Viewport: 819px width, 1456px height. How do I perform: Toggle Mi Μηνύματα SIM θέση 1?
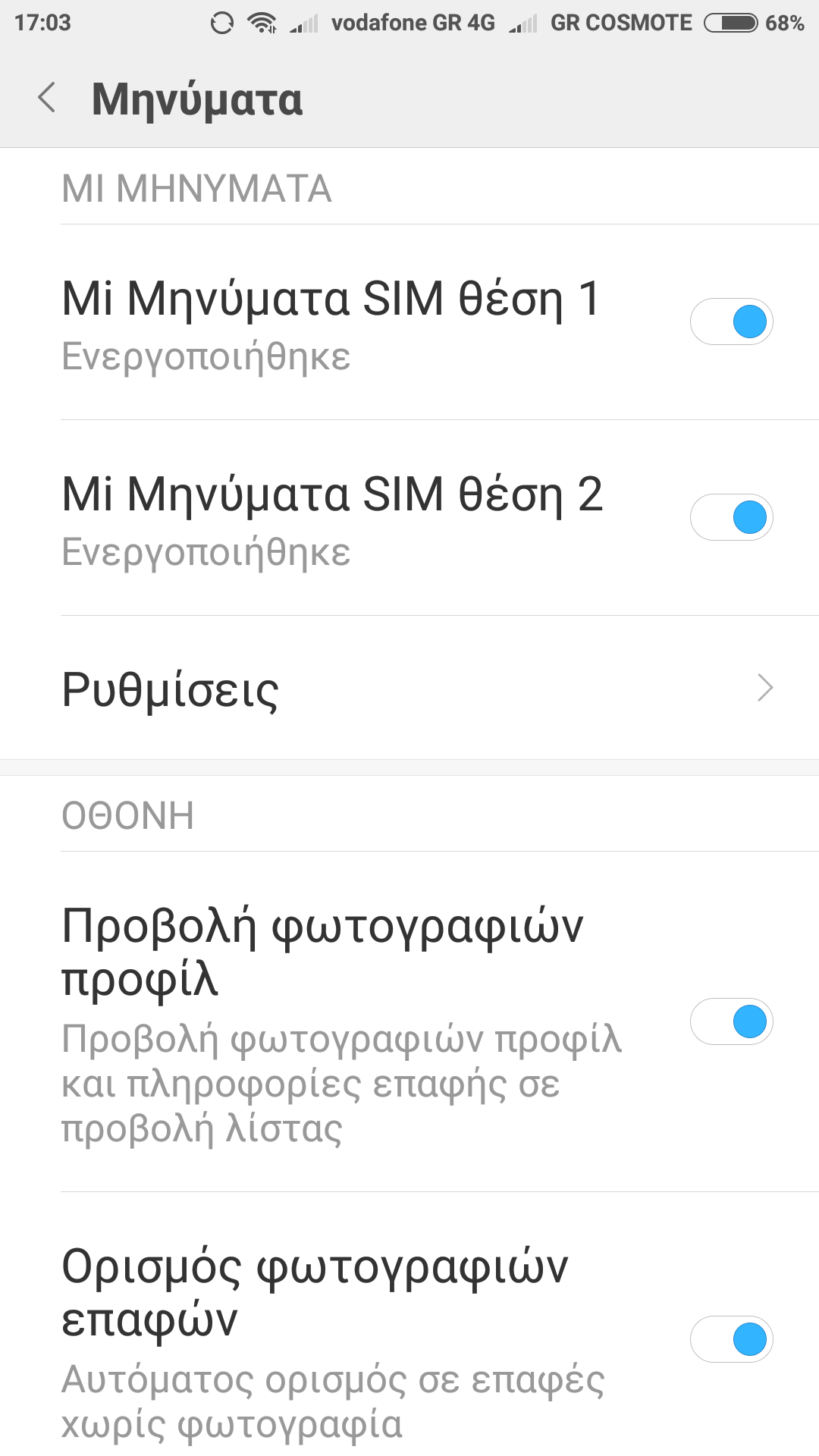[x=731, y=322]
